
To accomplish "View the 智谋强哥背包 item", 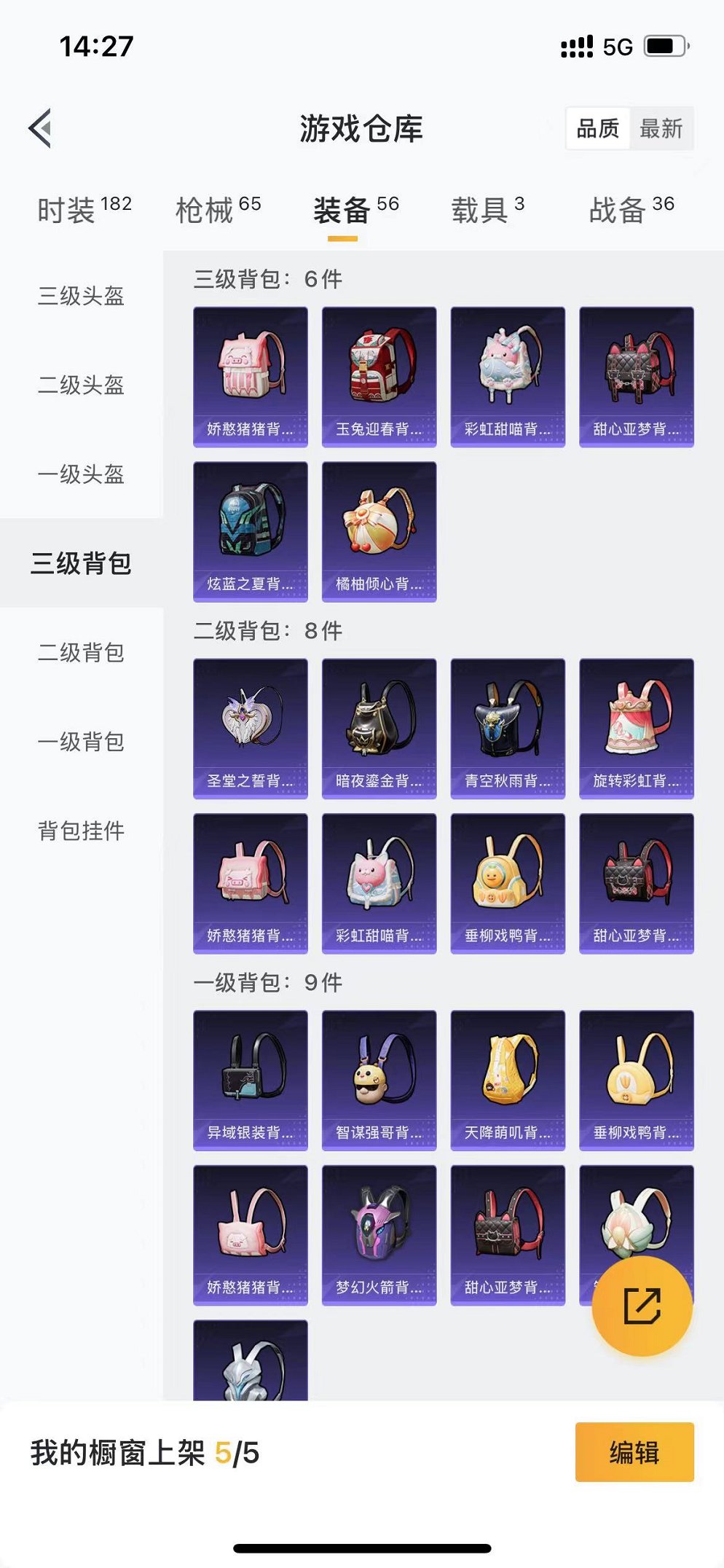I will tap(379, 1080).
